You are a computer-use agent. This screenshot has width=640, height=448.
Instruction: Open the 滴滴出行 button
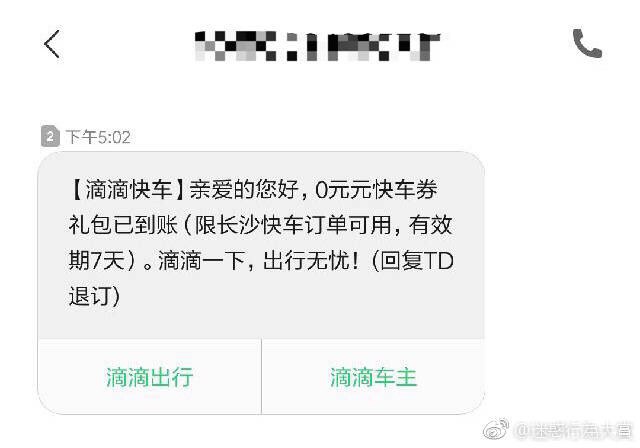click(x=149, y=377)
